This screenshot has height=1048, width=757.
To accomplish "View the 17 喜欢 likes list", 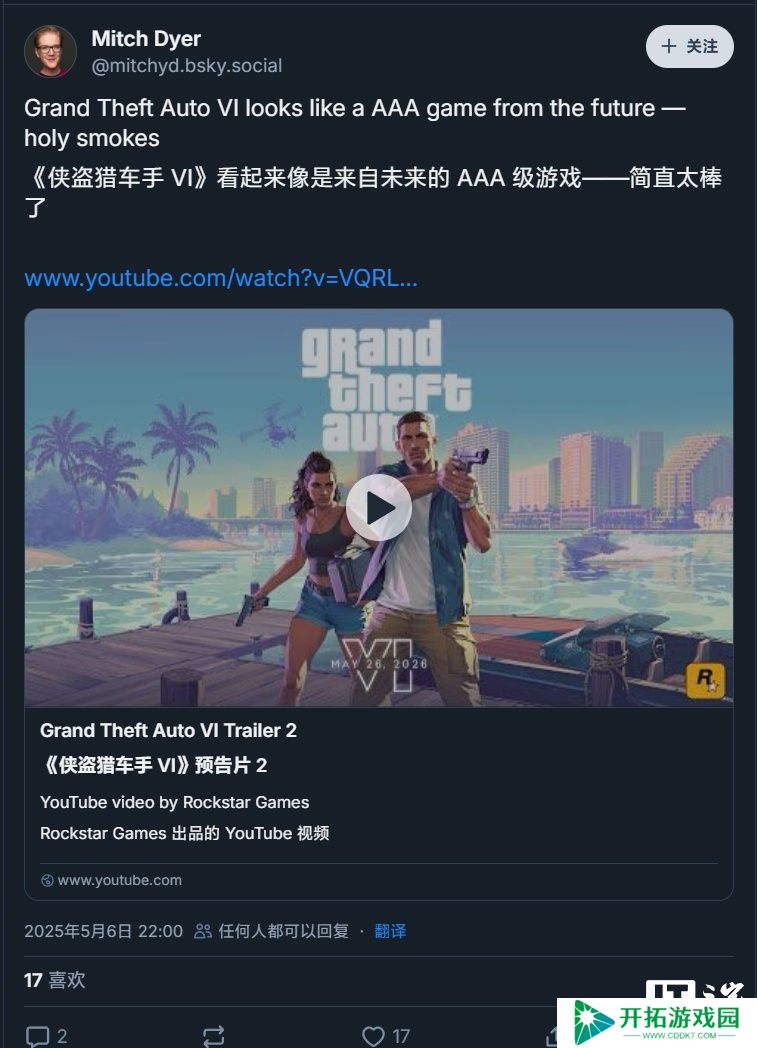I will pos(55,980).
